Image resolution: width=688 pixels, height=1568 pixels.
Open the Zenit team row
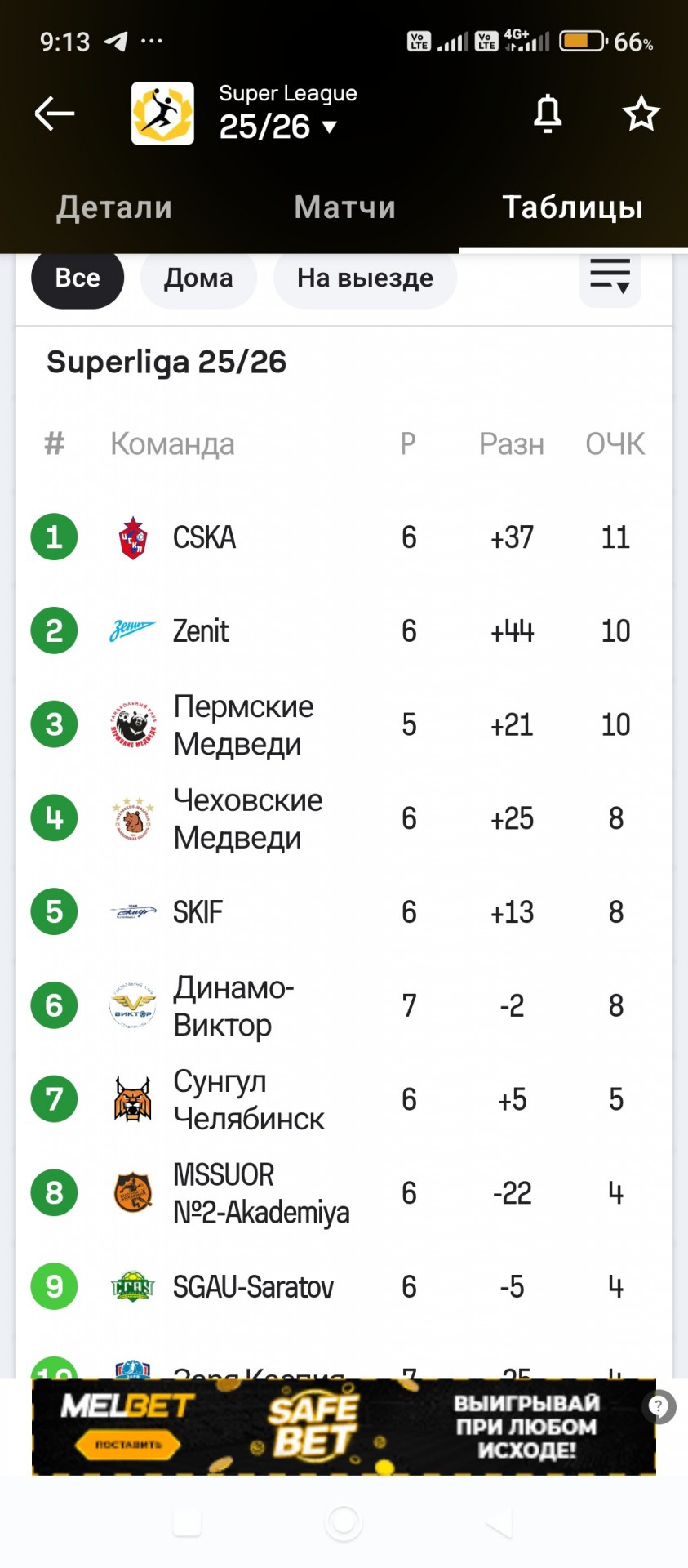[x=344, y=631]
